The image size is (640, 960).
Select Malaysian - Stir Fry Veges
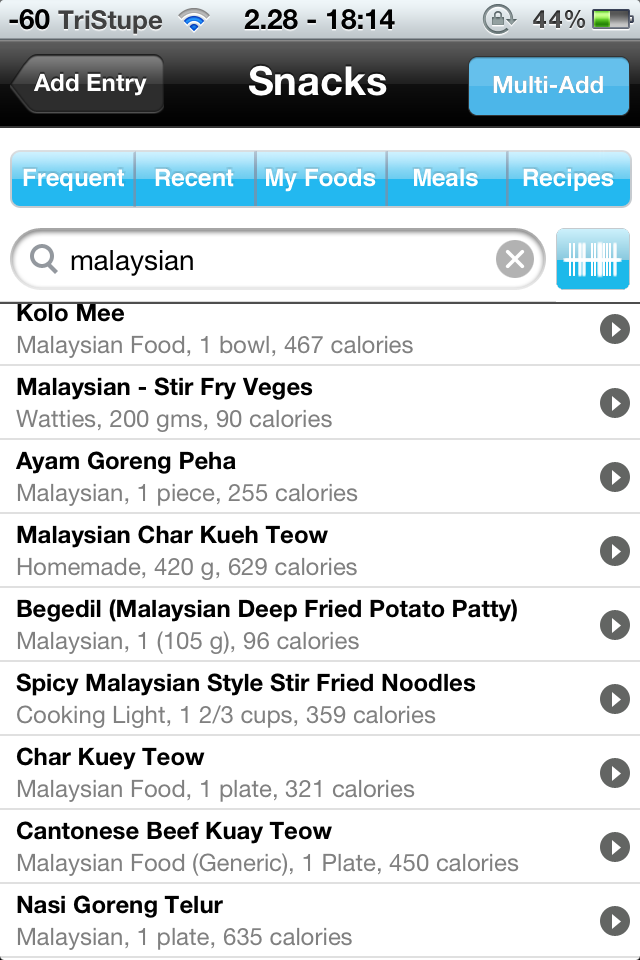tap(300, 403)
